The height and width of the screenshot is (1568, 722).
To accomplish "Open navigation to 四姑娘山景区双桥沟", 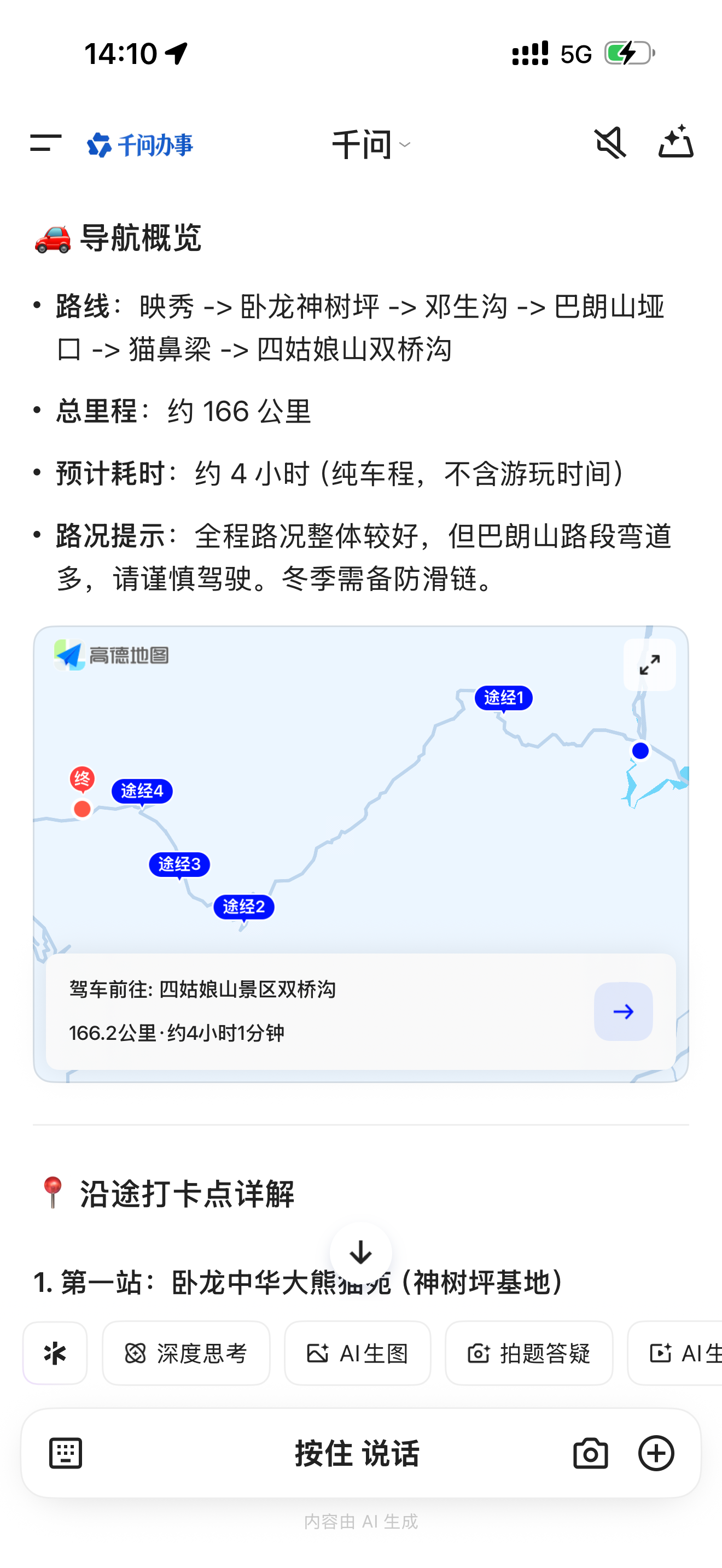I will pyautogui.click(x=624, y=1011).
